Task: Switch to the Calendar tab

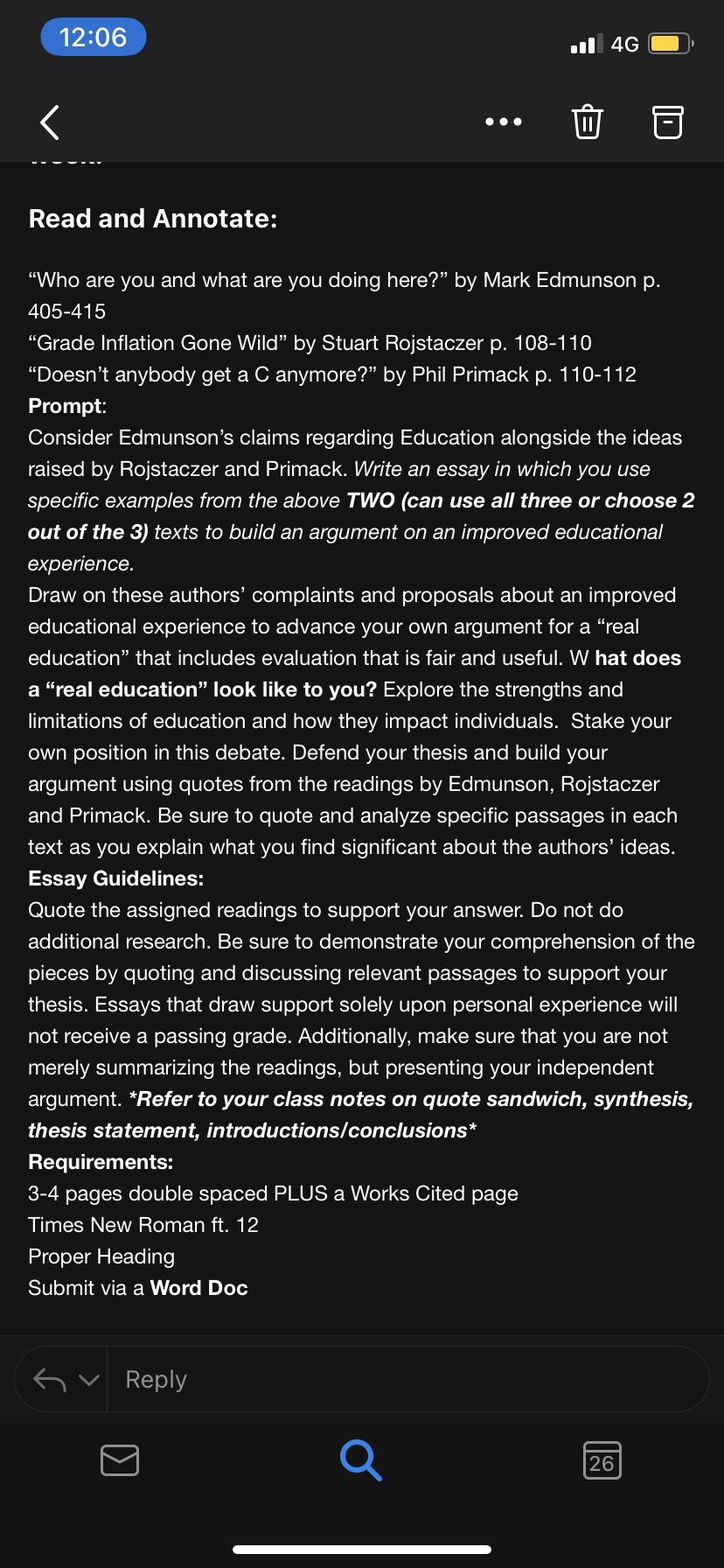Action: tap(602, 1459)
